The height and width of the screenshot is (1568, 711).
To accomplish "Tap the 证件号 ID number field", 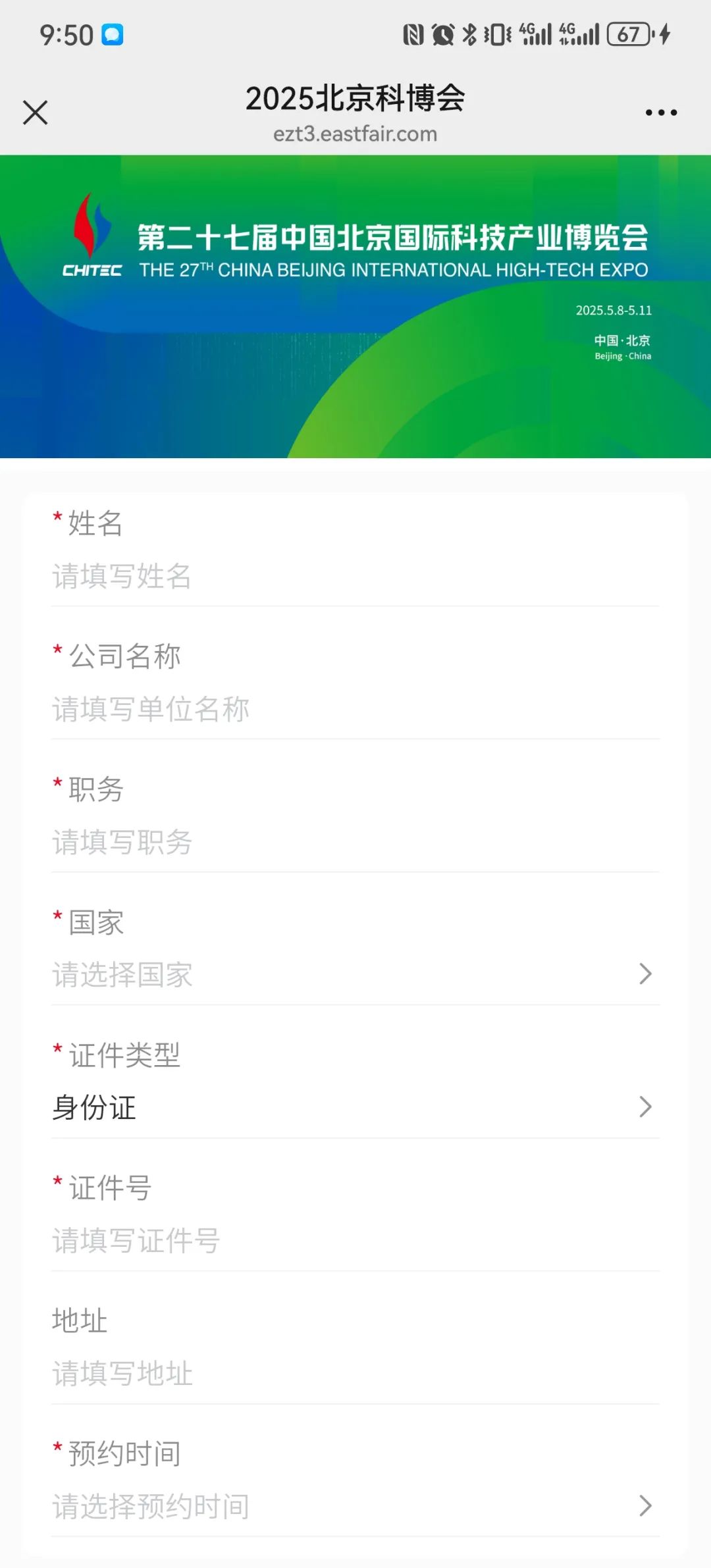I will [355, 1241].
